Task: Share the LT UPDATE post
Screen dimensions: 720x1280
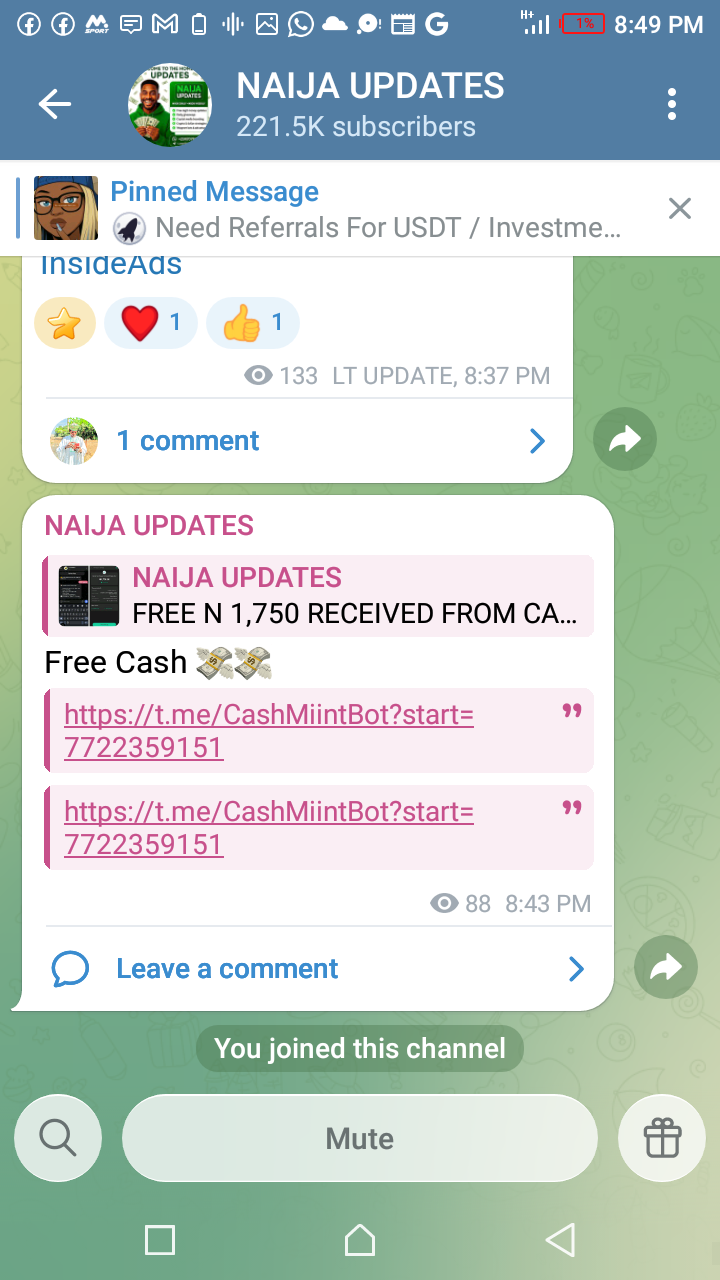Action: point(625,439)
